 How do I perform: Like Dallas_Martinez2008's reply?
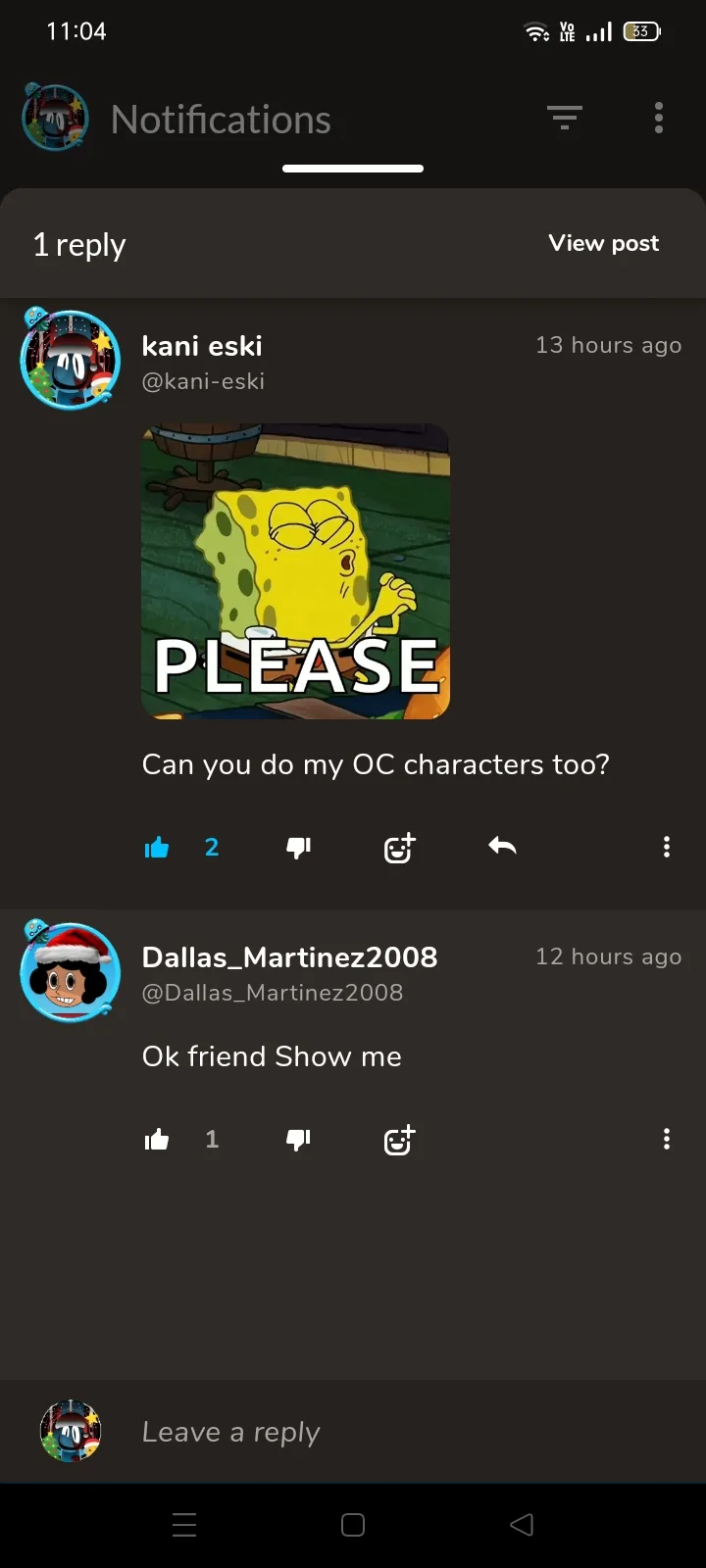point(157,1140)
